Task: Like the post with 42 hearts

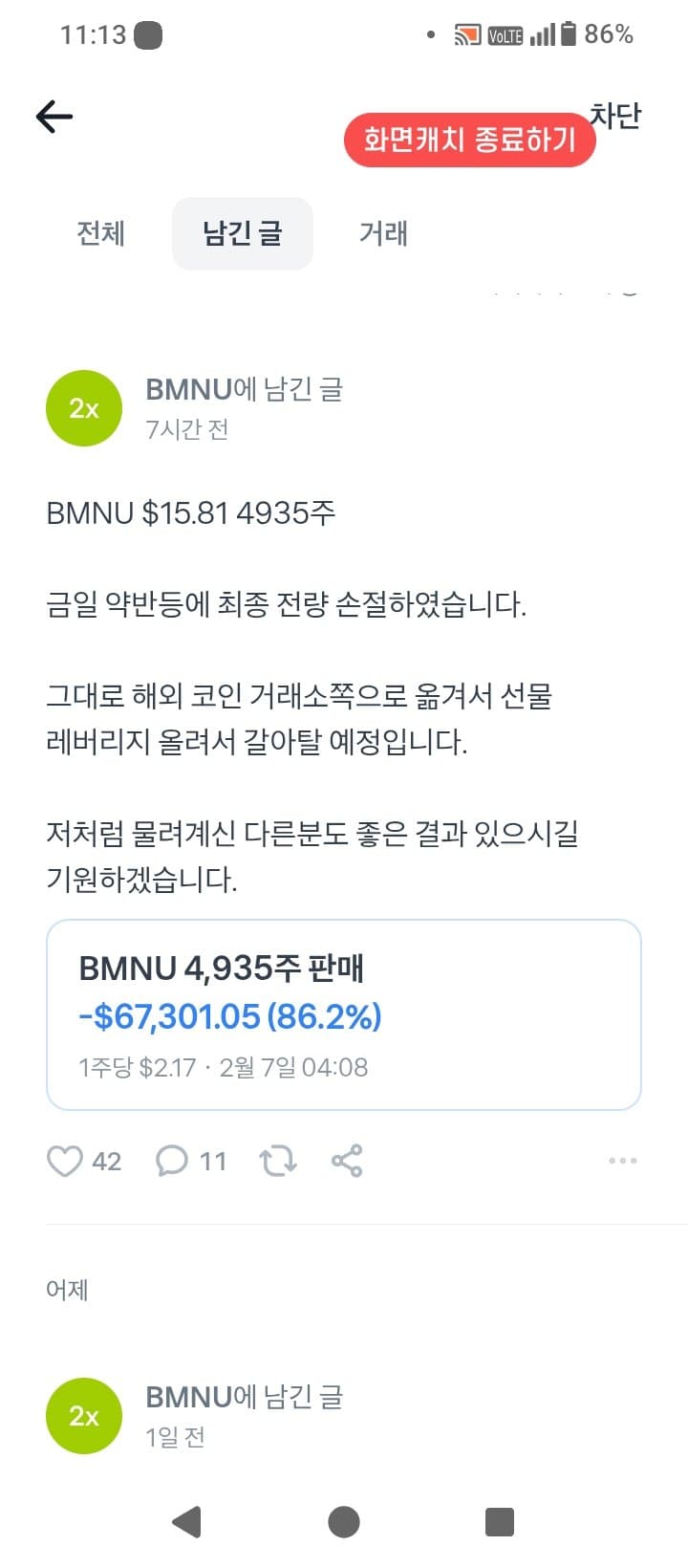Action: point(65,1161)
